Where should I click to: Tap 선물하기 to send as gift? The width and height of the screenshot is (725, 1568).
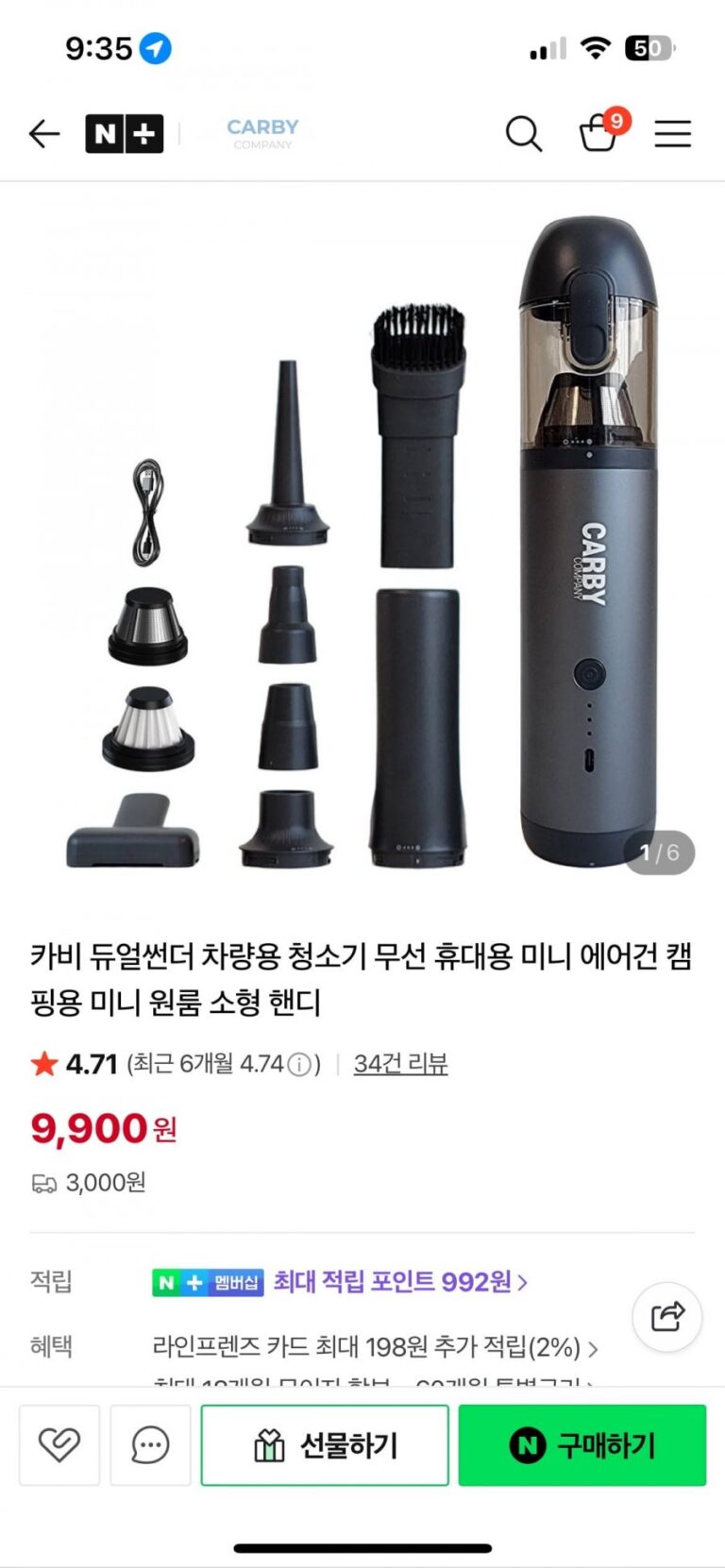pos(325,1445)
